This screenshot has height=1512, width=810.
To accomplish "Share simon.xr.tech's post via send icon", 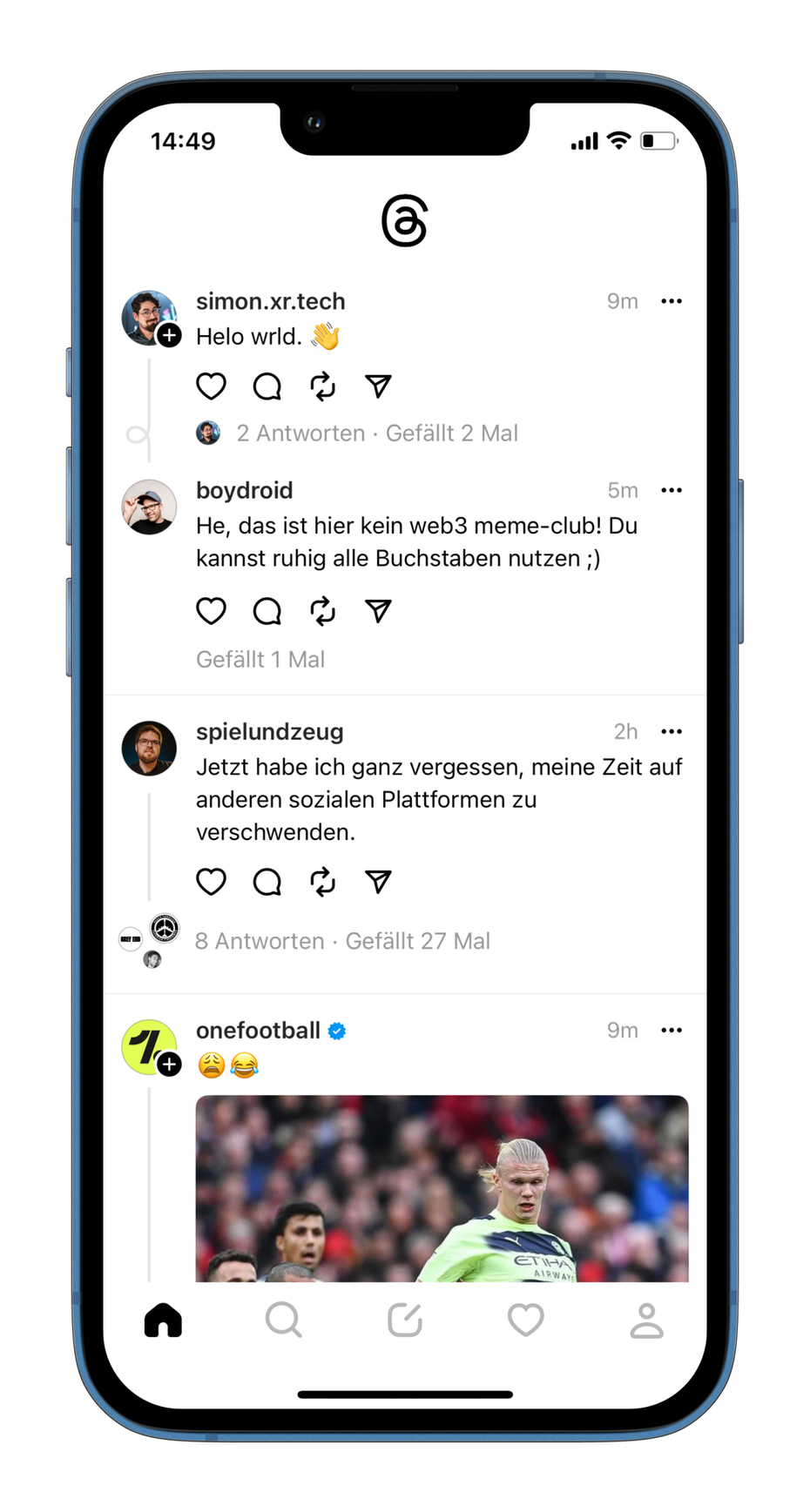I will 378,386.
